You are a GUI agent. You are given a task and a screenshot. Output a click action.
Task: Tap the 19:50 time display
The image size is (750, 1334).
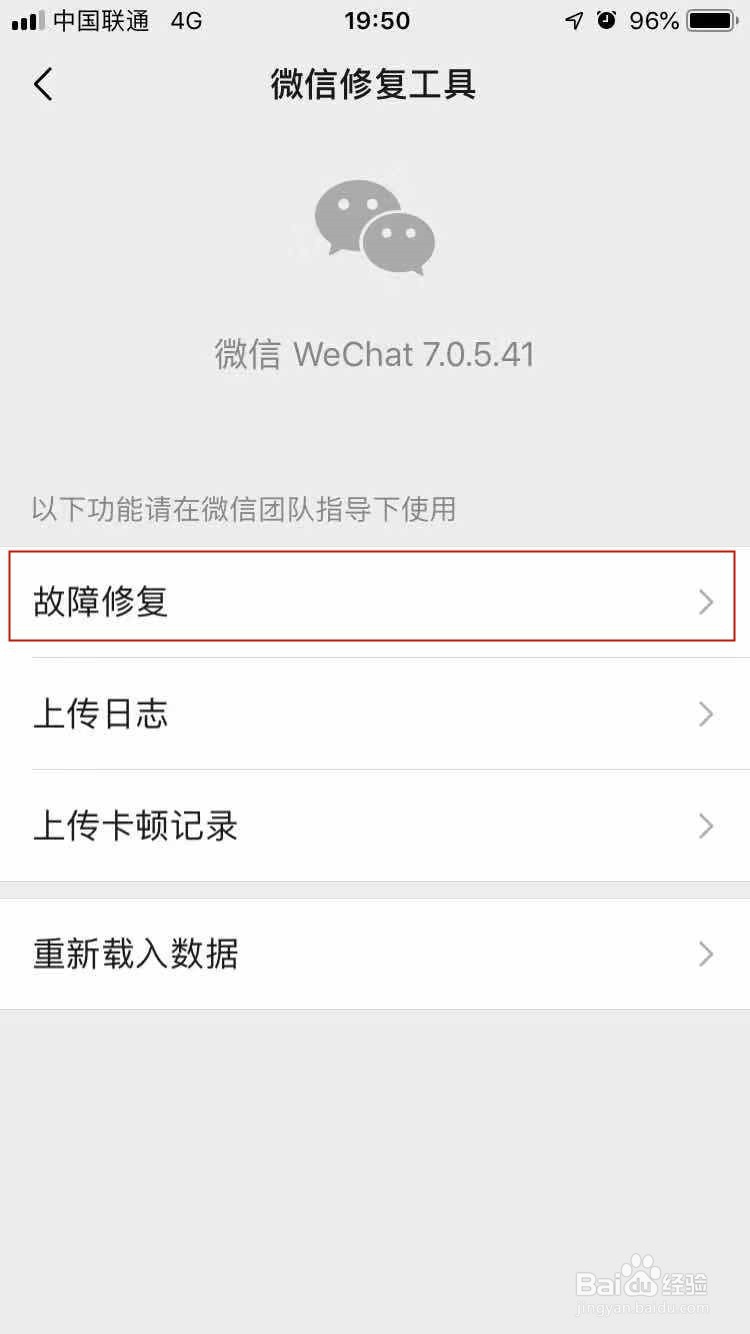coord(376,20)
